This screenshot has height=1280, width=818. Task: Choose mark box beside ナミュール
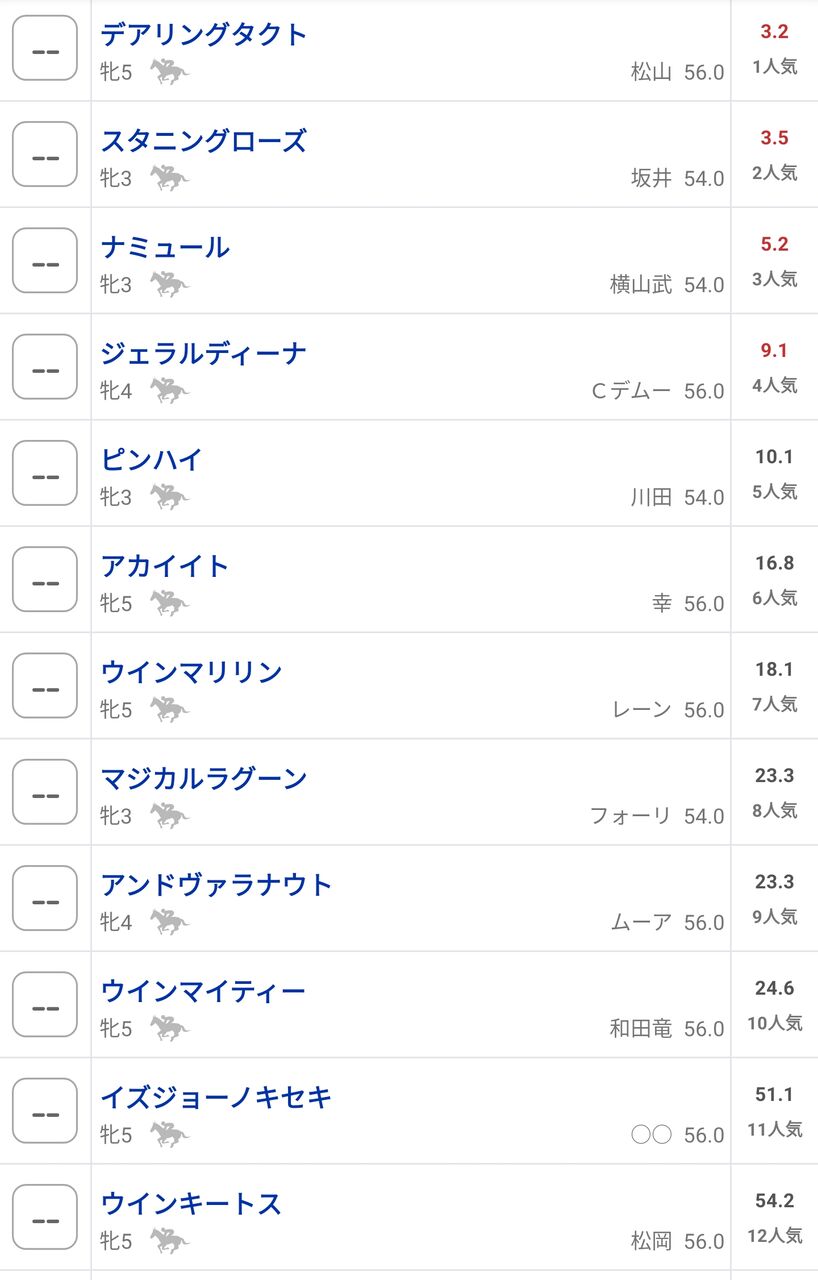[45, 260]
